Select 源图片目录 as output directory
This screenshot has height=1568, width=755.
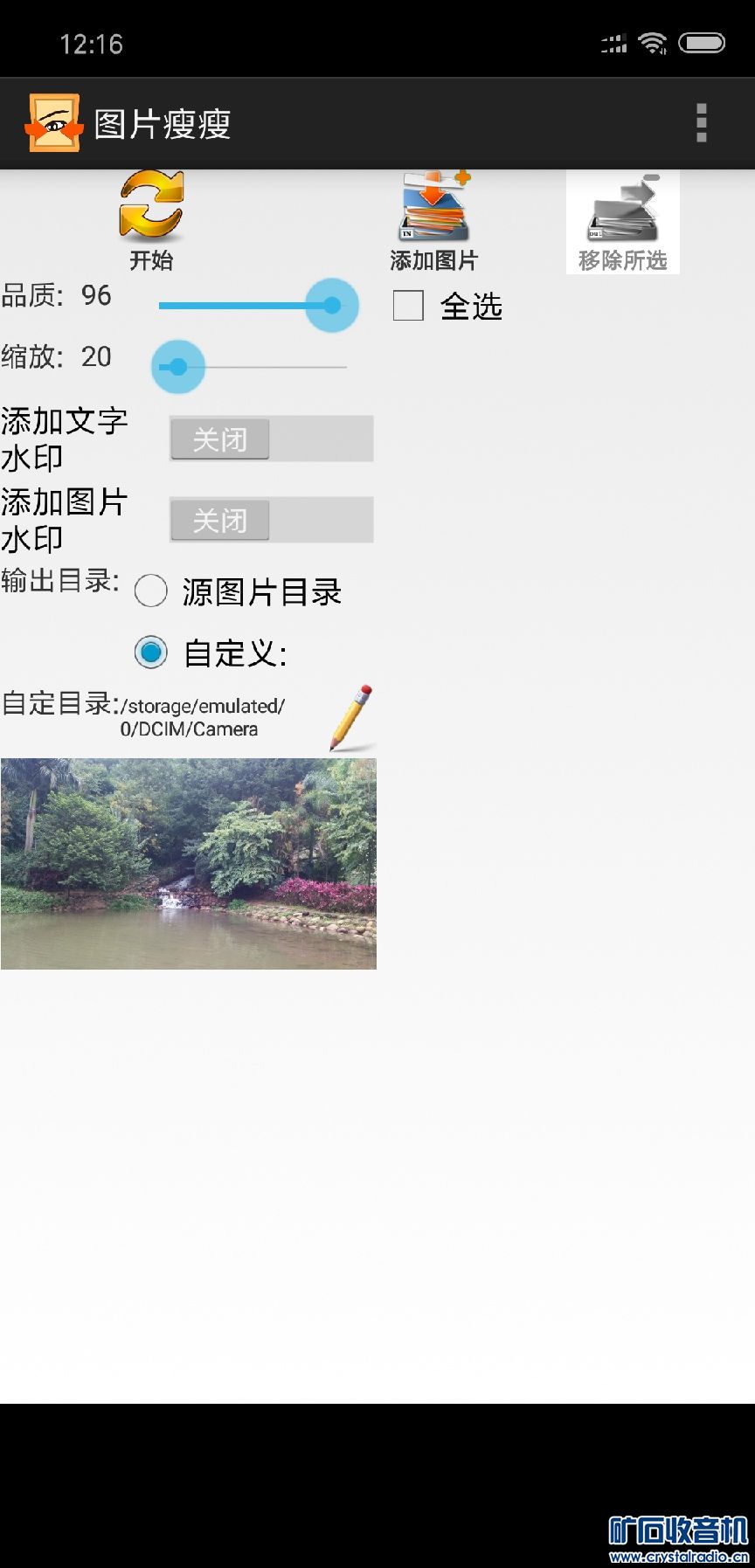[x=151, y=591]
